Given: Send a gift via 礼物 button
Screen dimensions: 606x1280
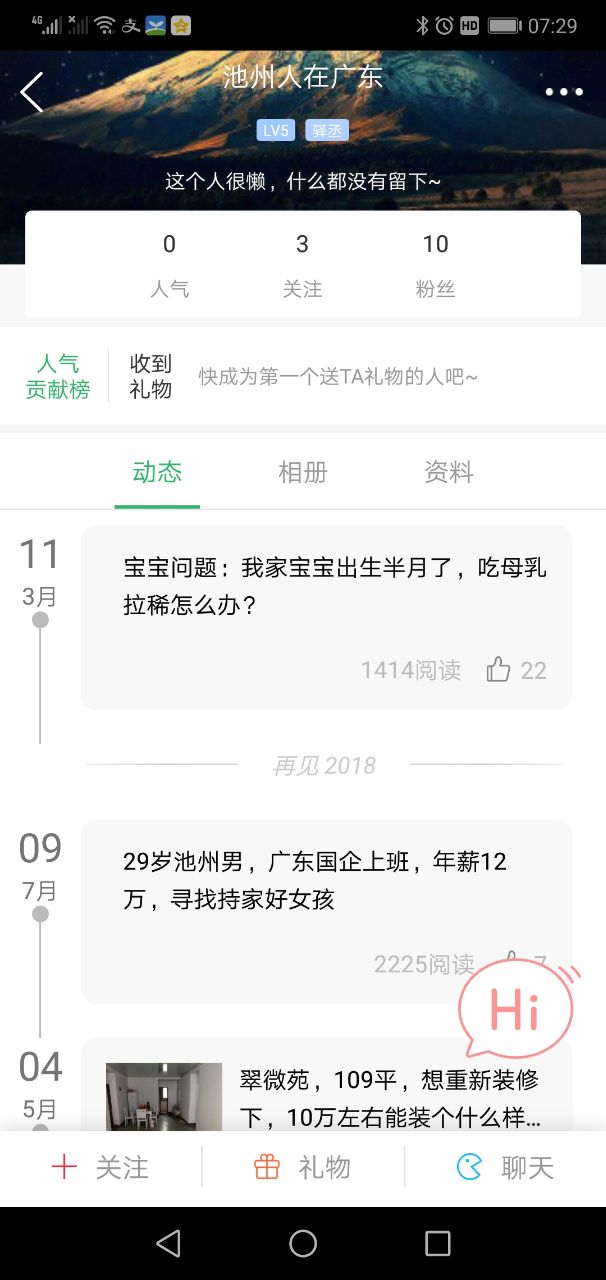Looking at the screenshot, I should click(x=303, y=1167).
